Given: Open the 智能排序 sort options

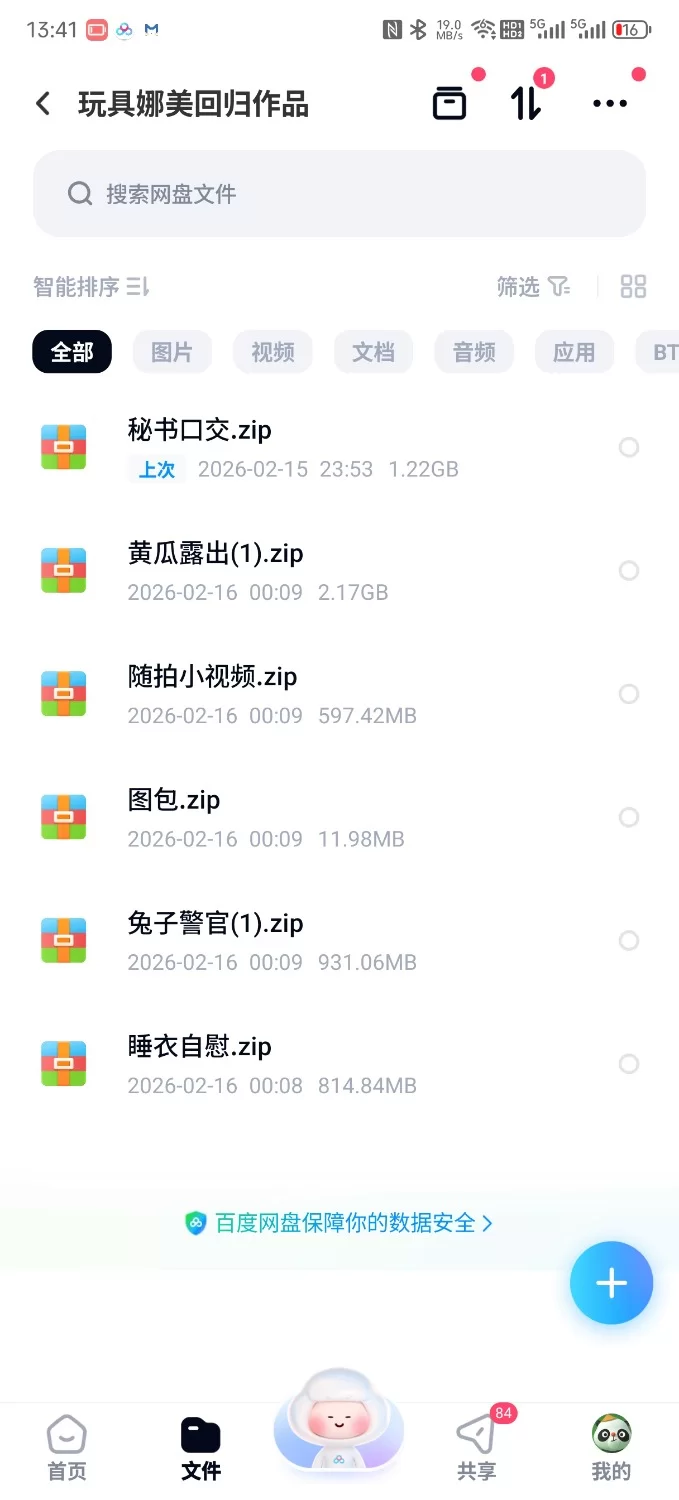Looking at the screenshot, I should tap(91, 288).
